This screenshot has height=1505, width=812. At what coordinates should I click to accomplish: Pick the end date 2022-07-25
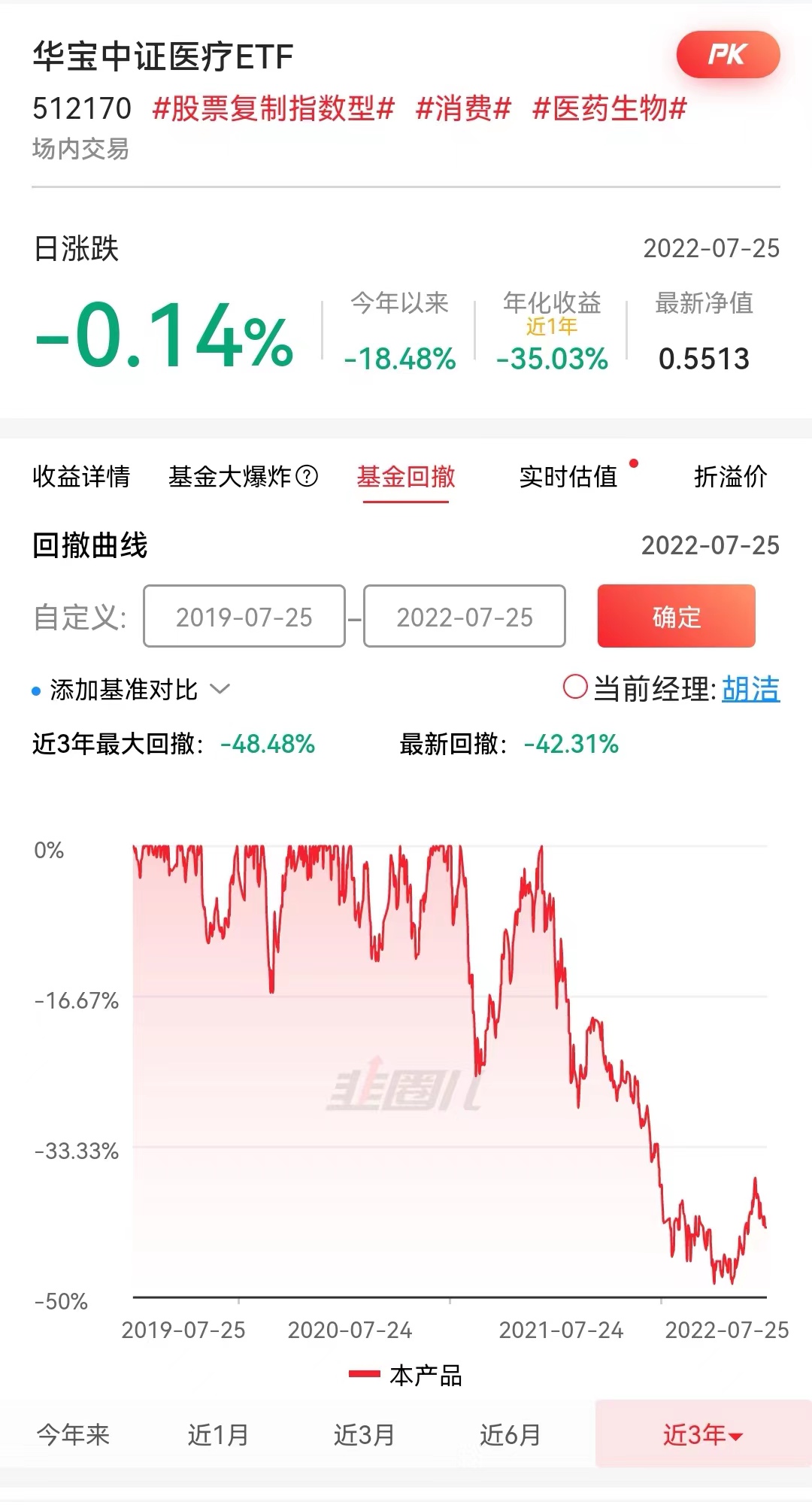point(465,617)
